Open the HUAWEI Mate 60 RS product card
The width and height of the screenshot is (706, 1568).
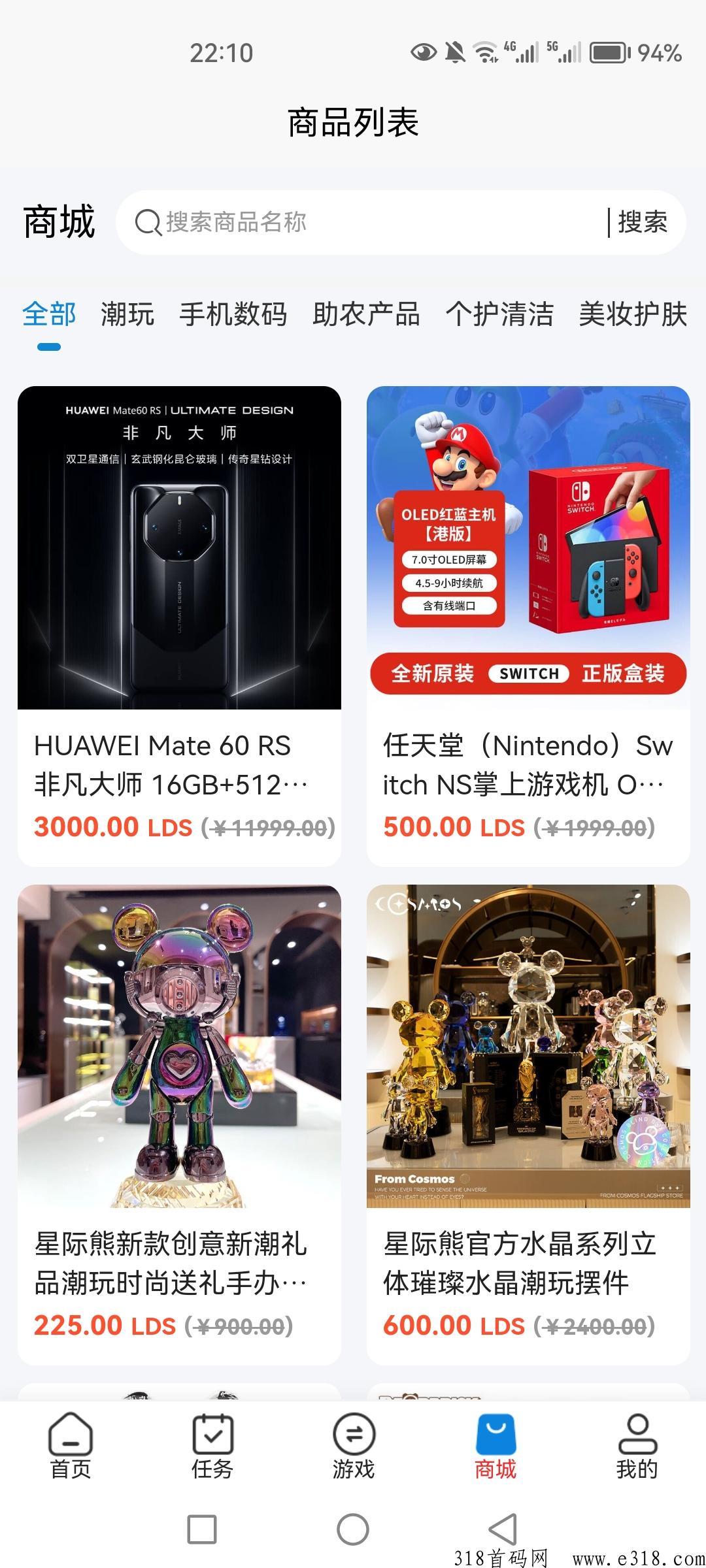179,626
